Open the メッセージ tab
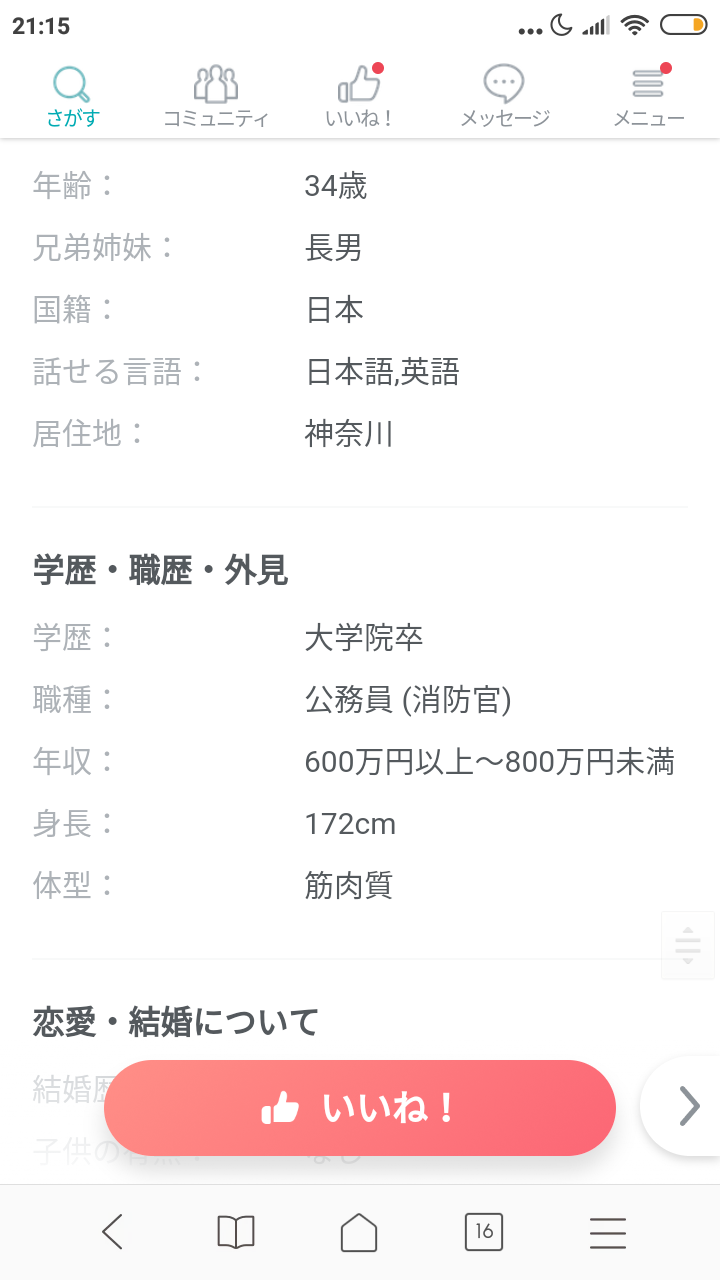Image resolution: width=720 pixels, height=1280 pixels. pos(504,97)
